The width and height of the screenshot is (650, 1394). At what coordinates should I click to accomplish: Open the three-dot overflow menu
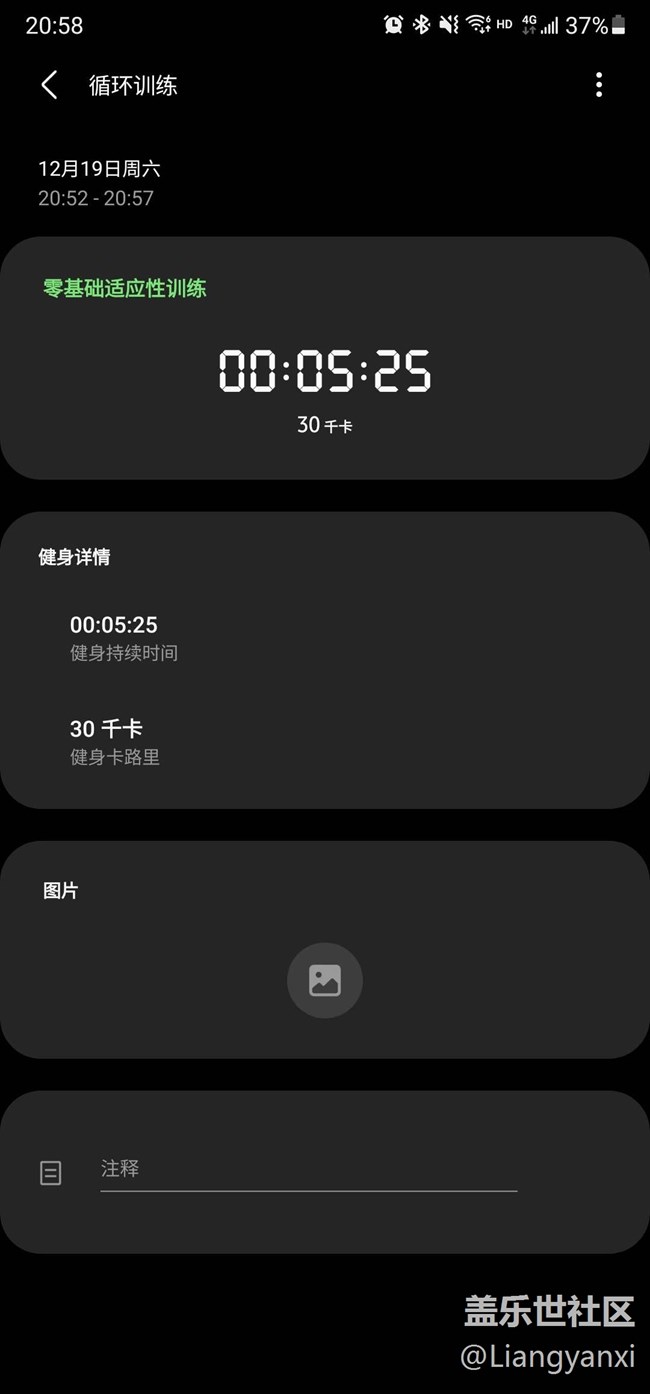point(599,85)
